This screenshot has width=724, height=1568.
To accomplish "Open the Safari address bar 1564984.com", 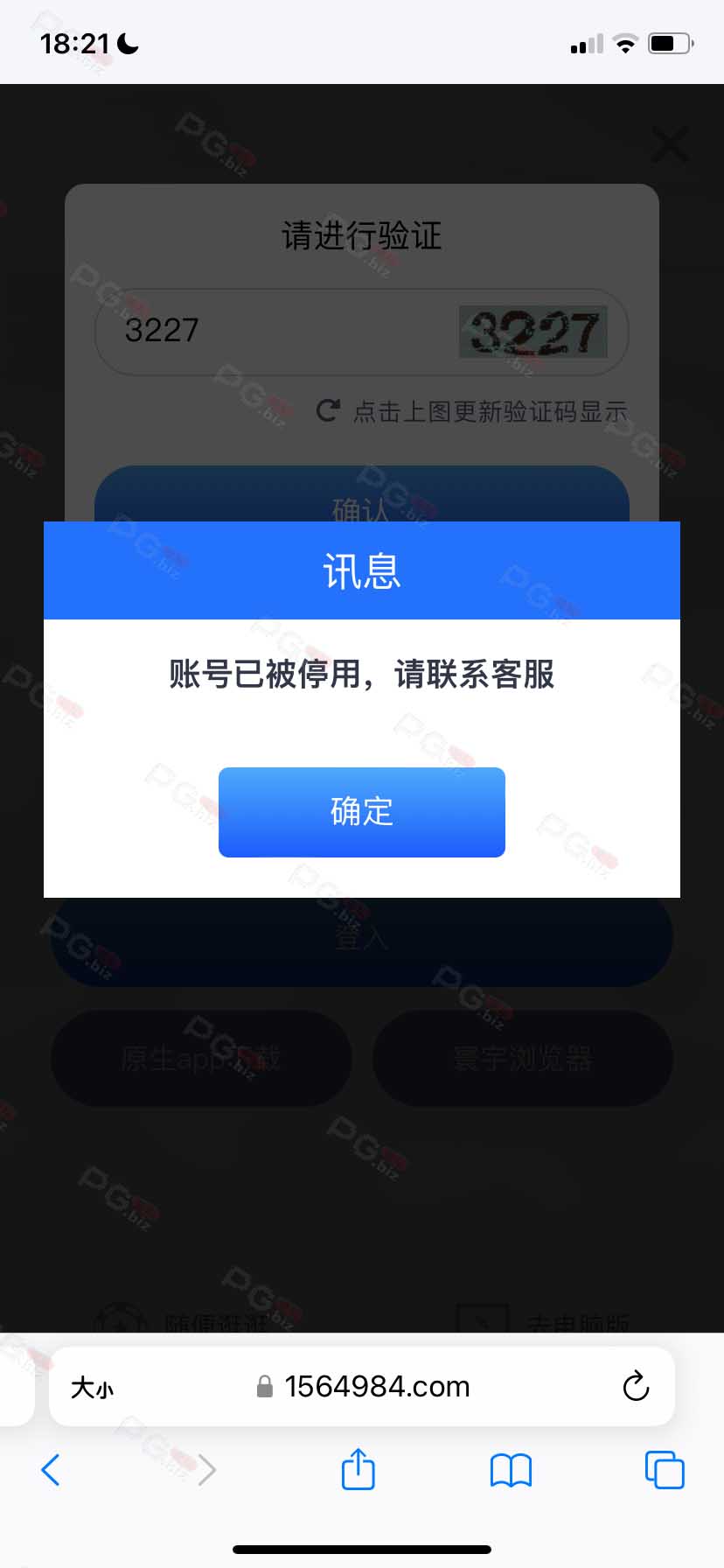I will [376, 1387].
